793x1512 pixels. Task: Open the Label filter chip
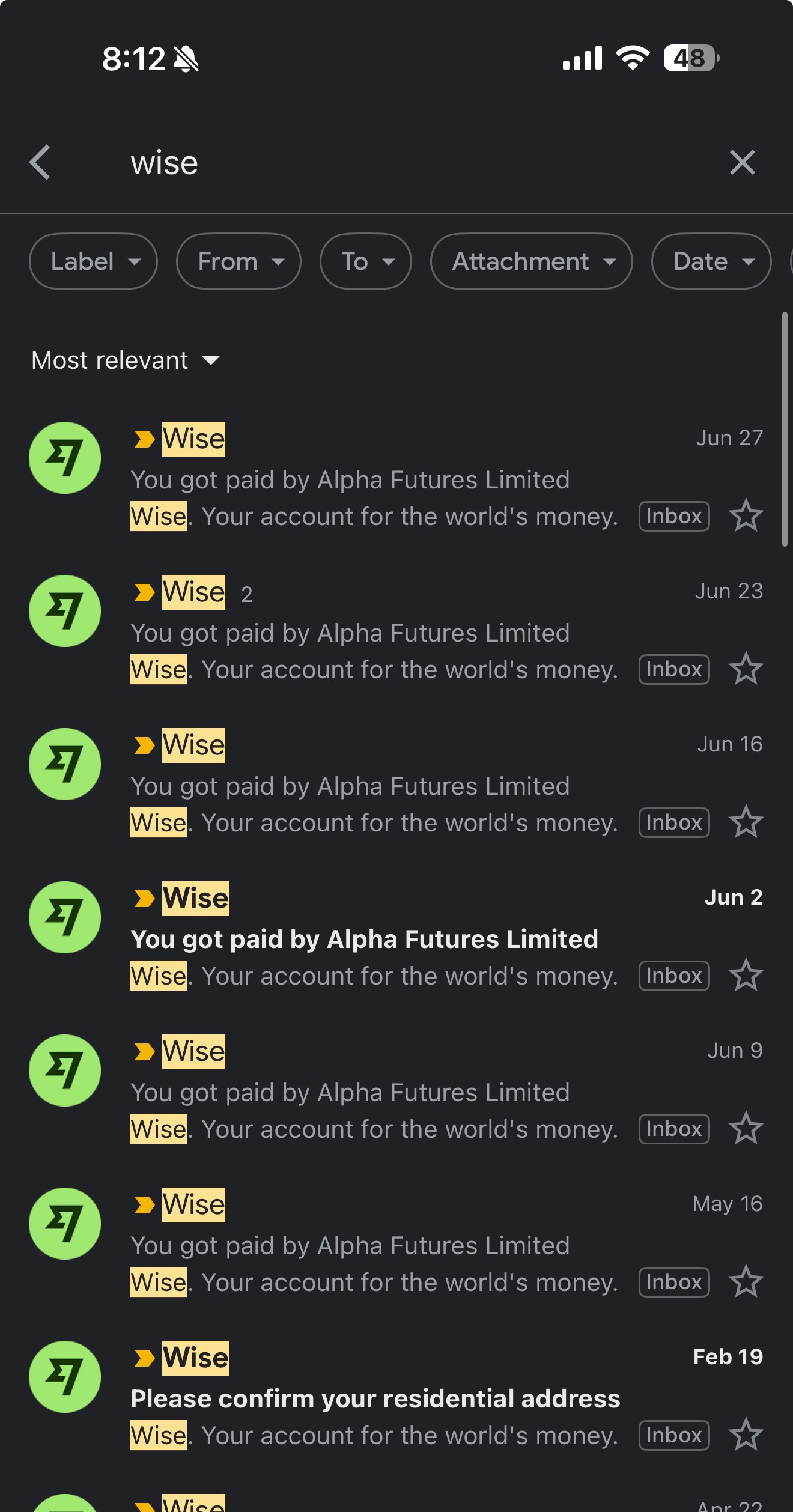[x=93, y=261]
